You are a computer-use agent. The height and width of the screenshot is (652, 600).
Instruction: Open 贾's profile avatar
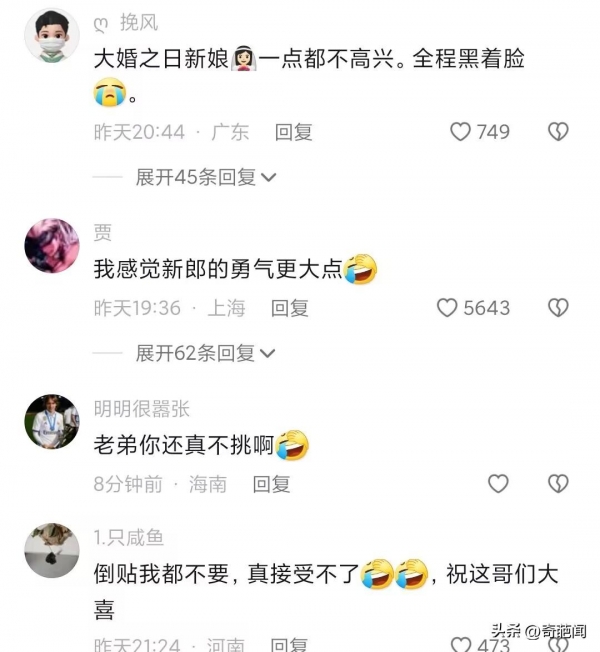pos(51,246)
